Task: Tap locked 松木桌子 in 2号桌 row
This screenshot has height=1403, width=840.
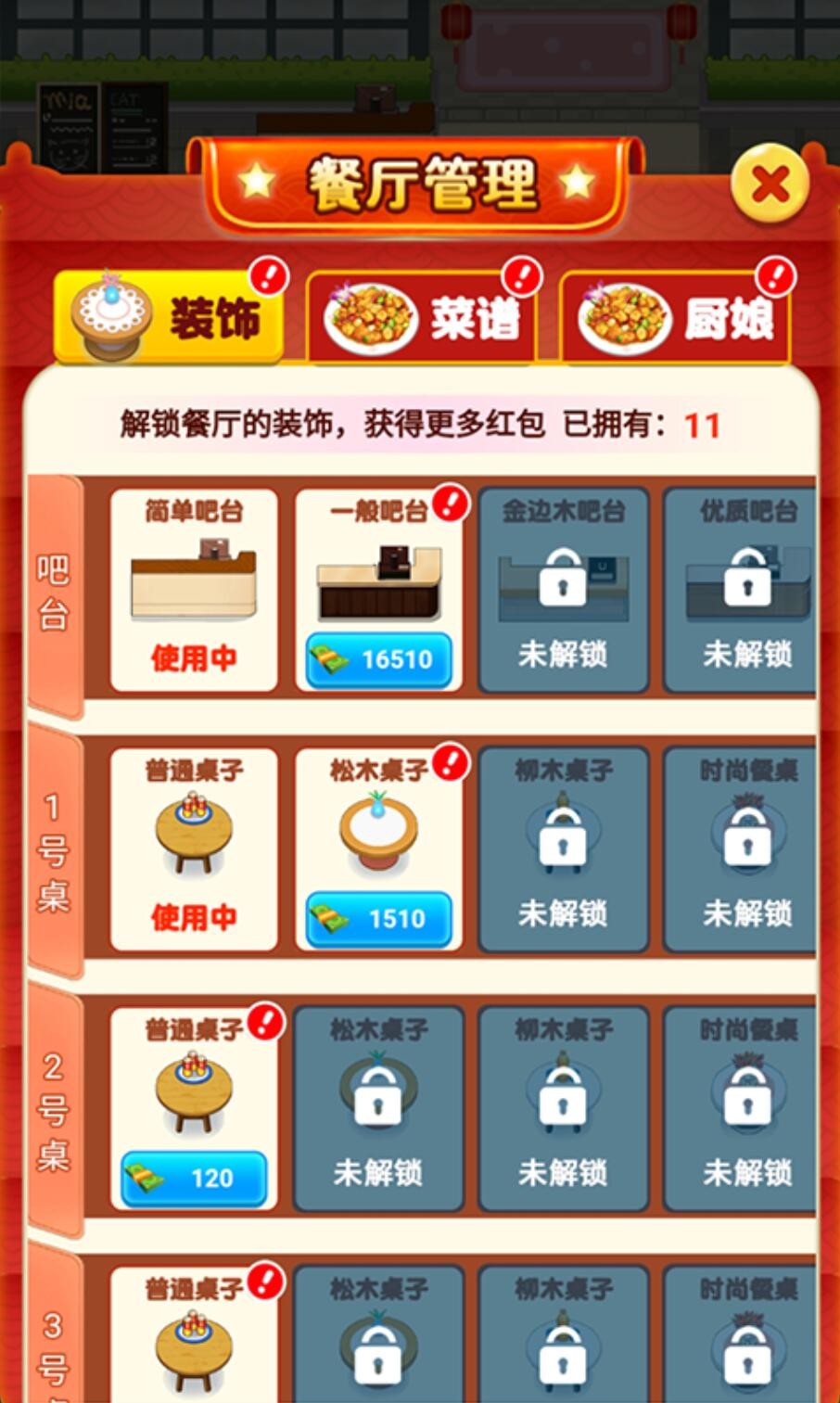Action: tap(378, 1108)
